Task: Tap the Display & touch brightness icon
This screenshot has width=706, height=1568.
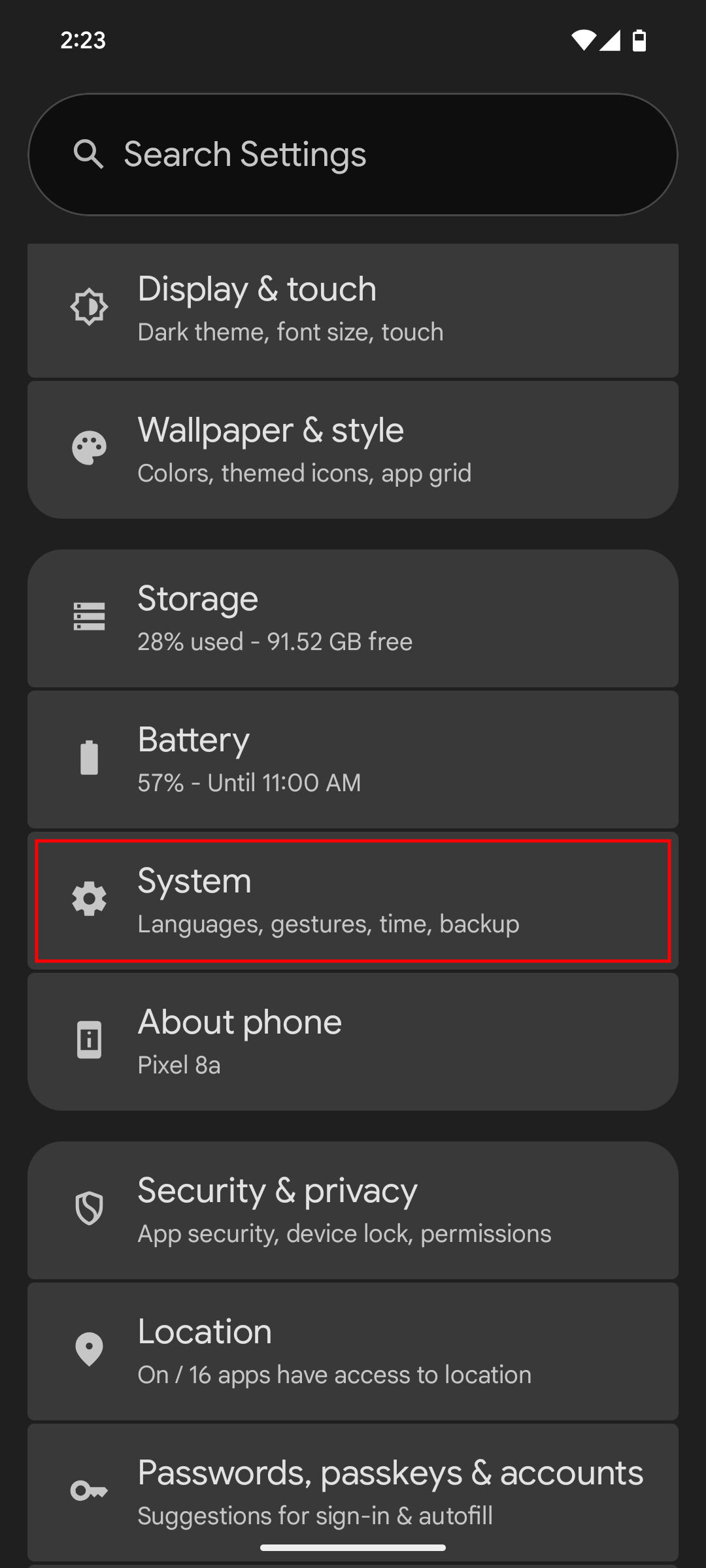Action: pyautogui.click(x=89, y=306)
